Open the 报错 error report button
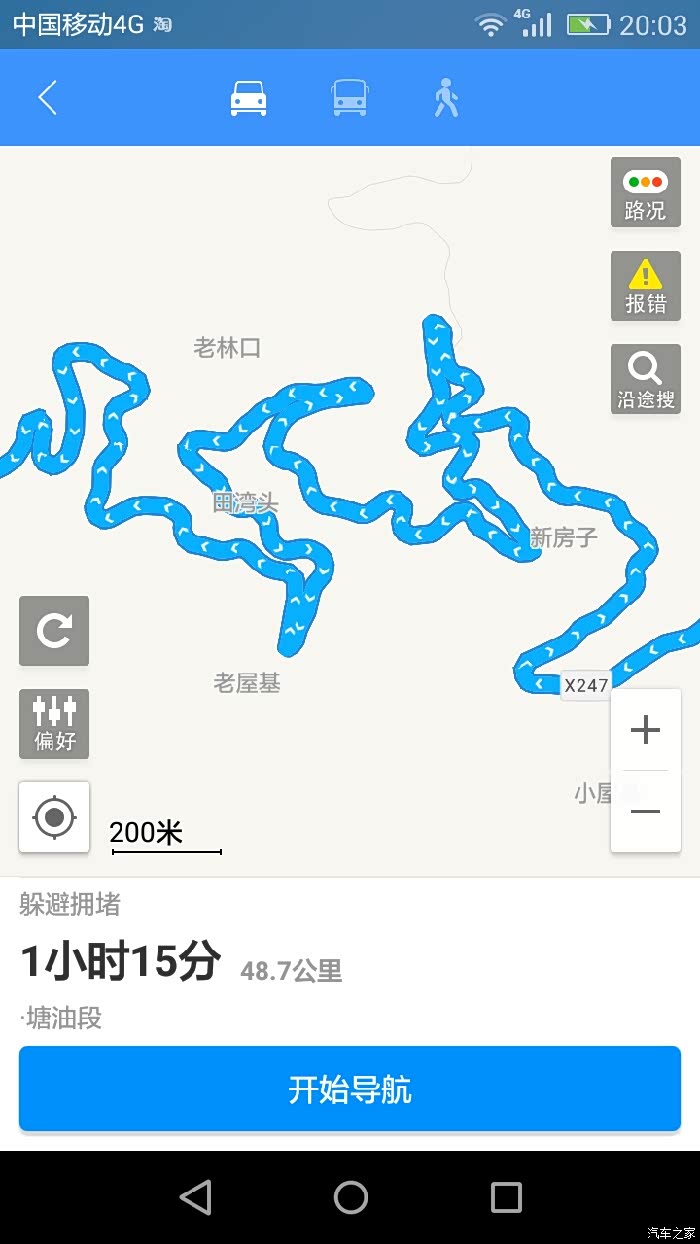Viewport: 700px width, 1244px height. pyautogui.click(x=645, y=286)
